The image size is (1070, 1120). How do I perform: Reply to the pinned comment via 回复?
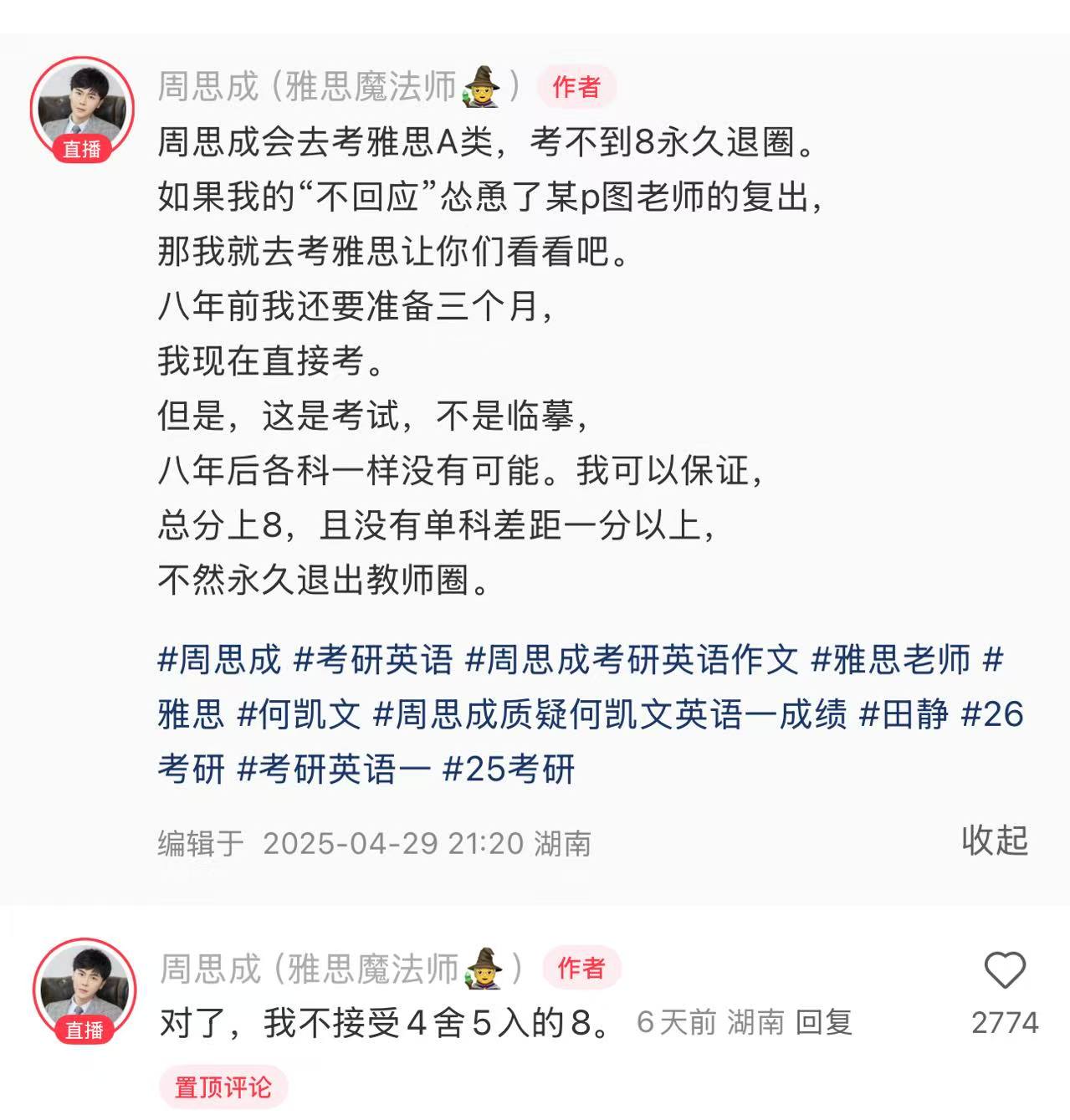823,1022
